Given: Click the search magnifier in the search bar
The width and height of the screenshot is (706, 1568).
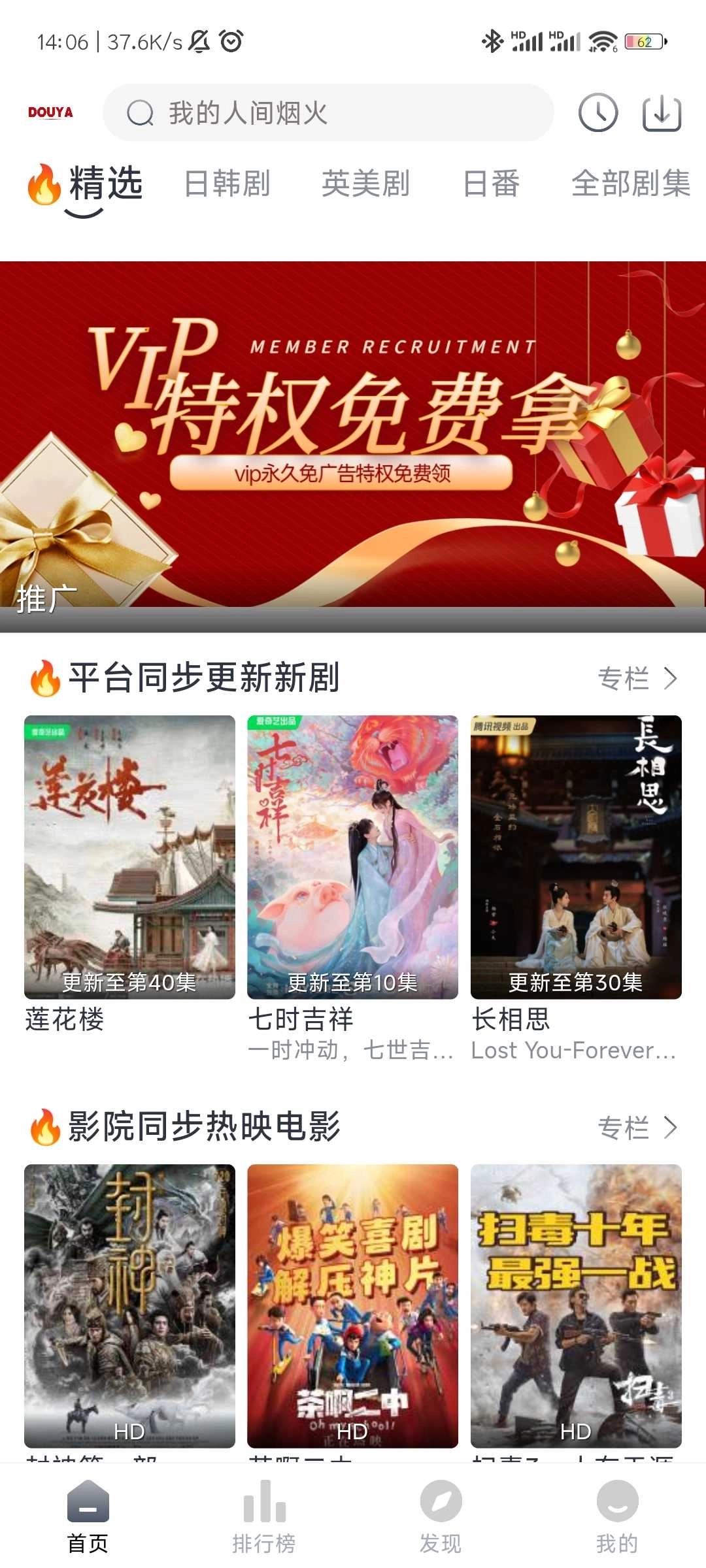Looking at the screenshot, I should [x=139, y=113].
